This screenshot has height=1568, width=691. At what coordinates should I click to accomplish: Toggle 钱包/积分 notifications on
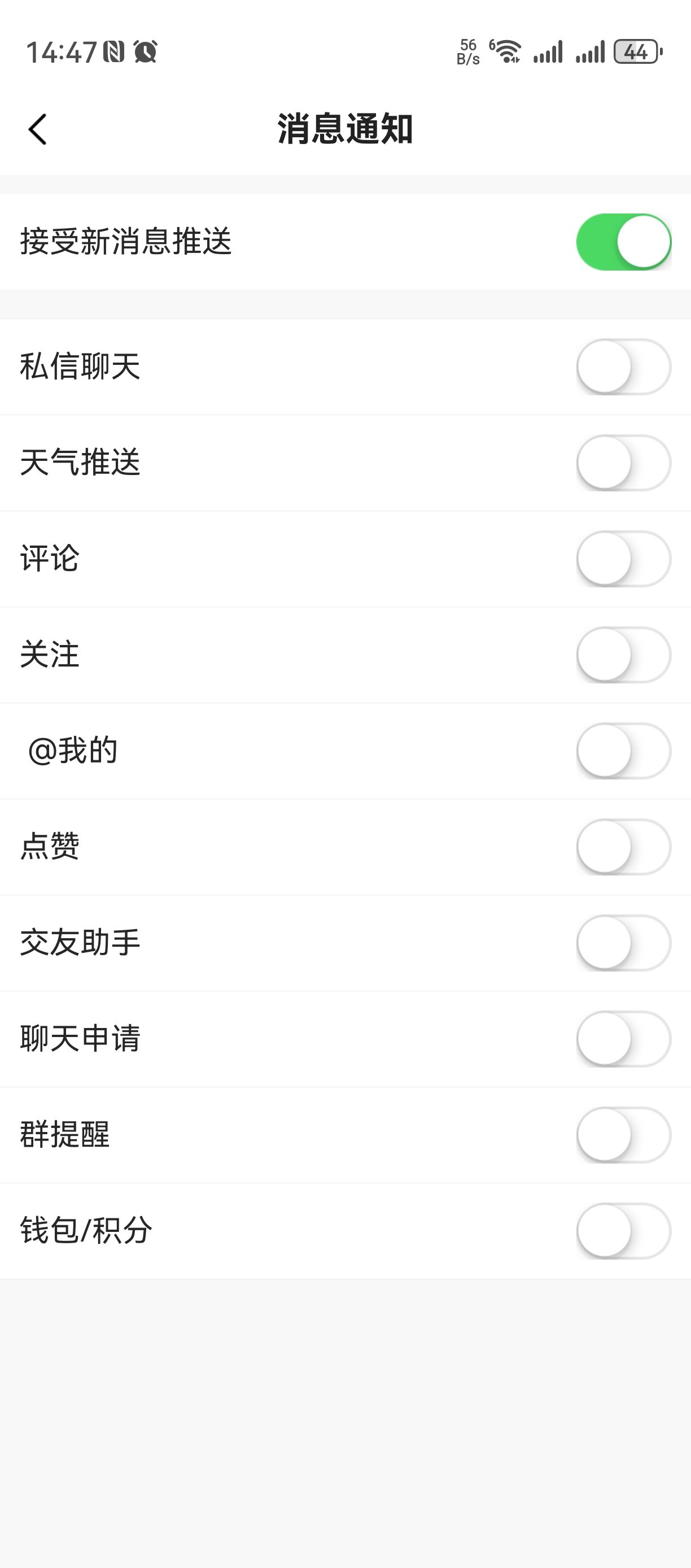623,1231
